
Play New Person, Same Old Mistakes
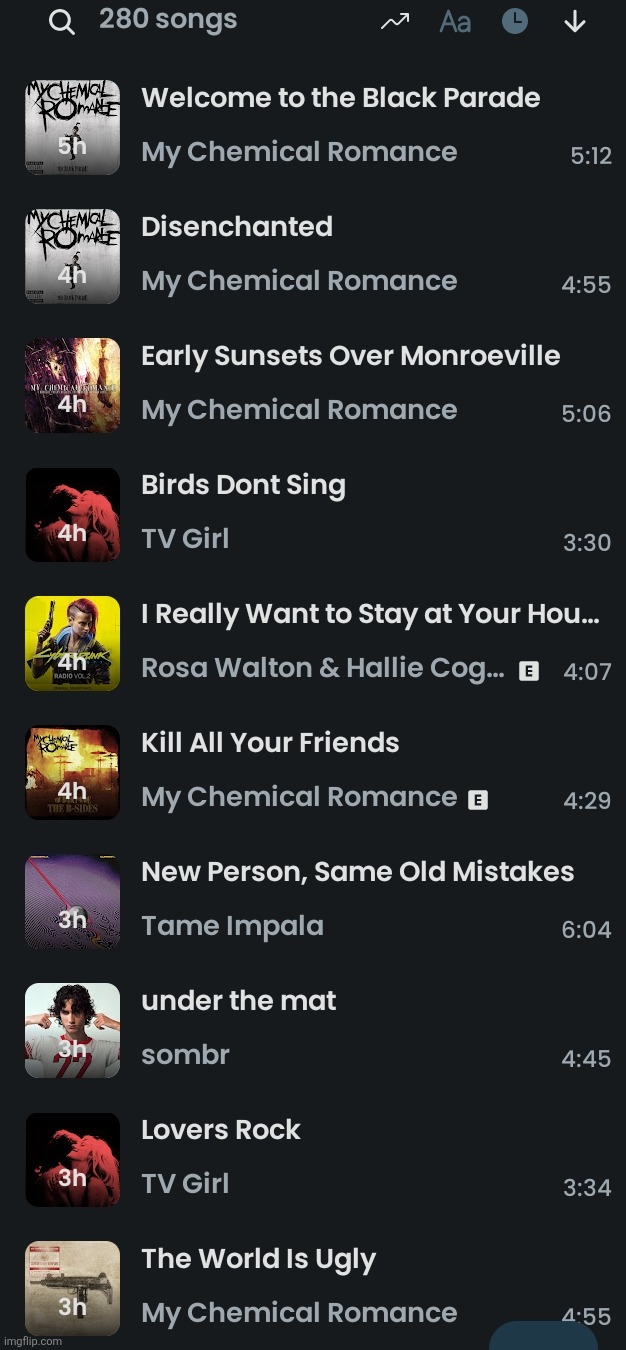[357, 872]
